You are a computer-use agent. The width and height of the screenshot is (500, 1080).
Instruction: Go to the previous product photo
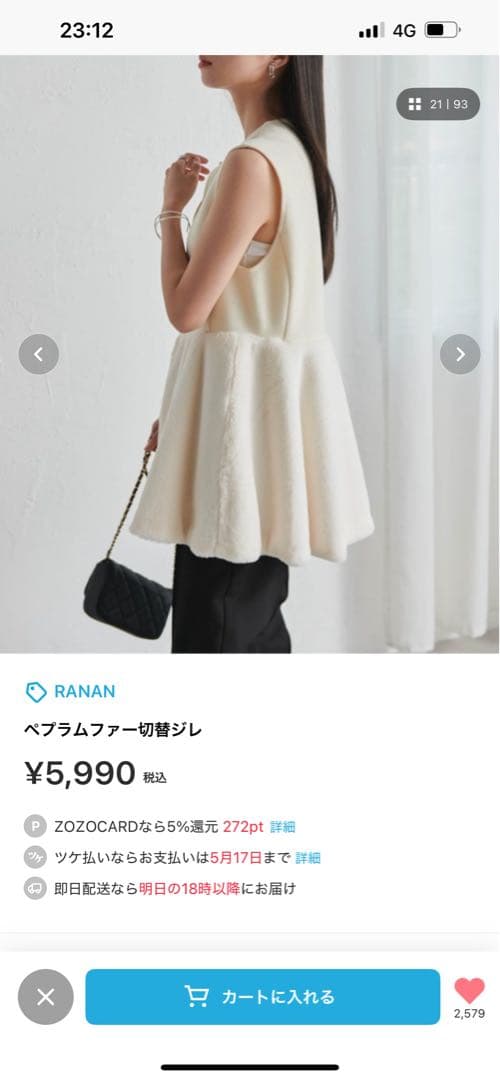click(x=39, y=354)
